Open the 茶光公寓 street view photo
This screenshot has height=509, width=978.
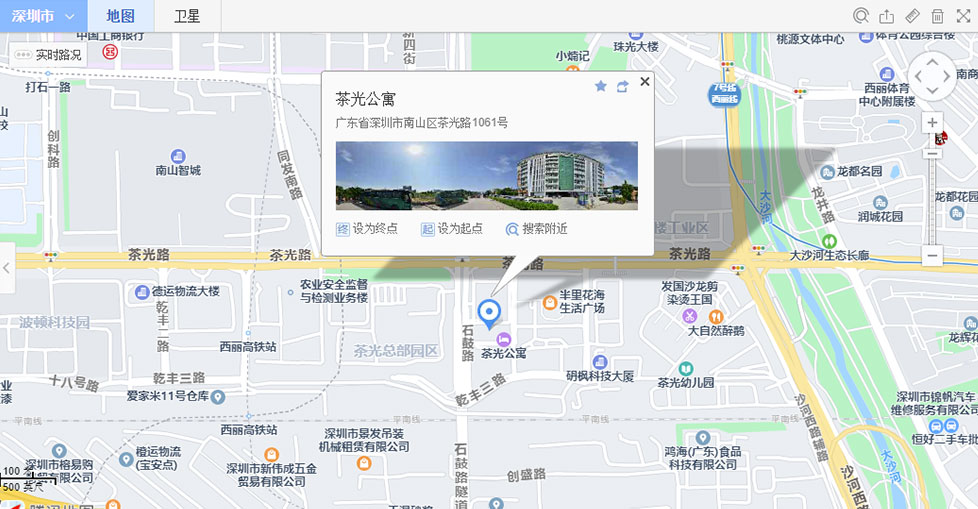click(486, 175)
